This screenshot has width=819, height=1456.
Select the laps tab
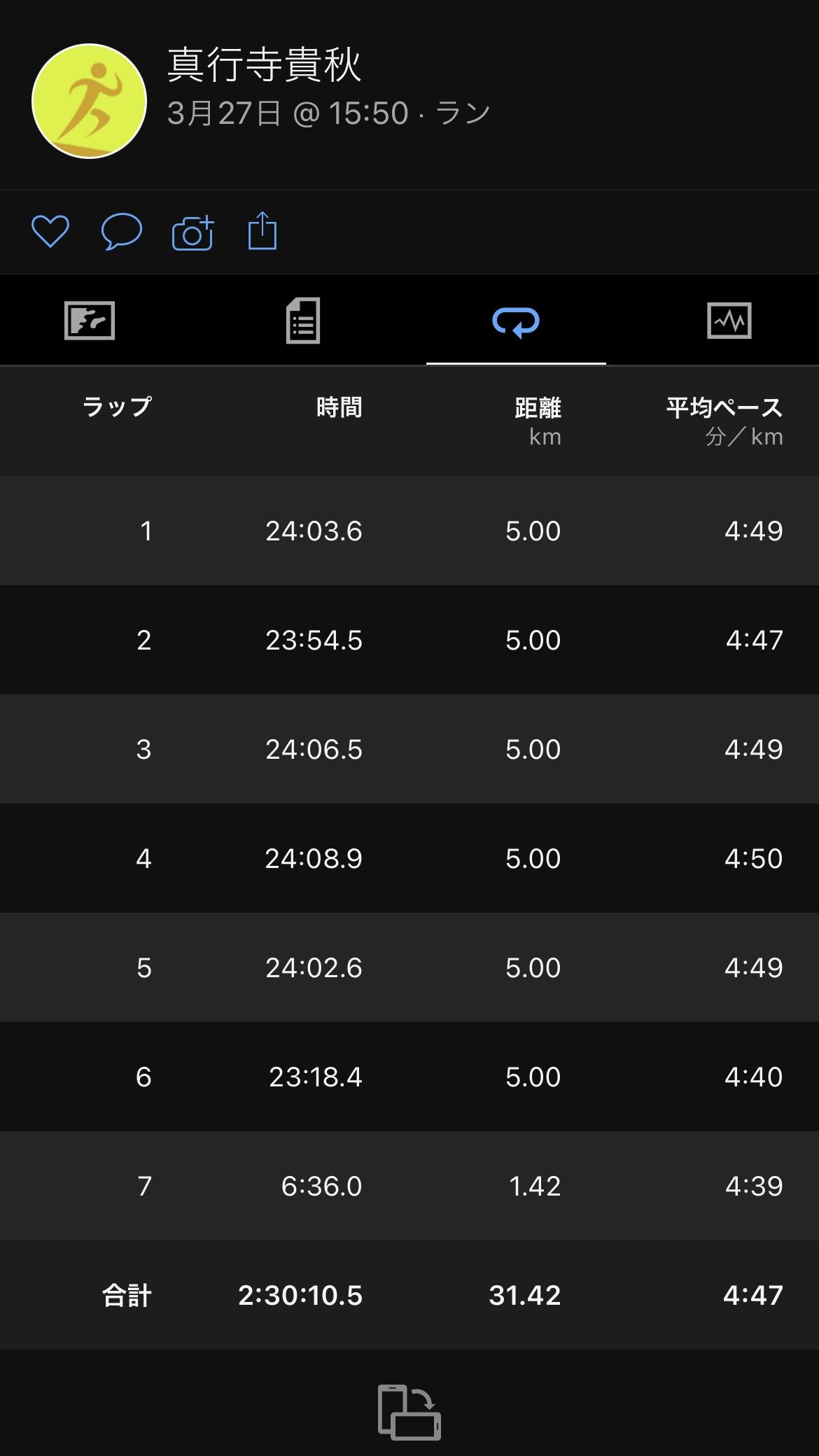pos(516,321)
